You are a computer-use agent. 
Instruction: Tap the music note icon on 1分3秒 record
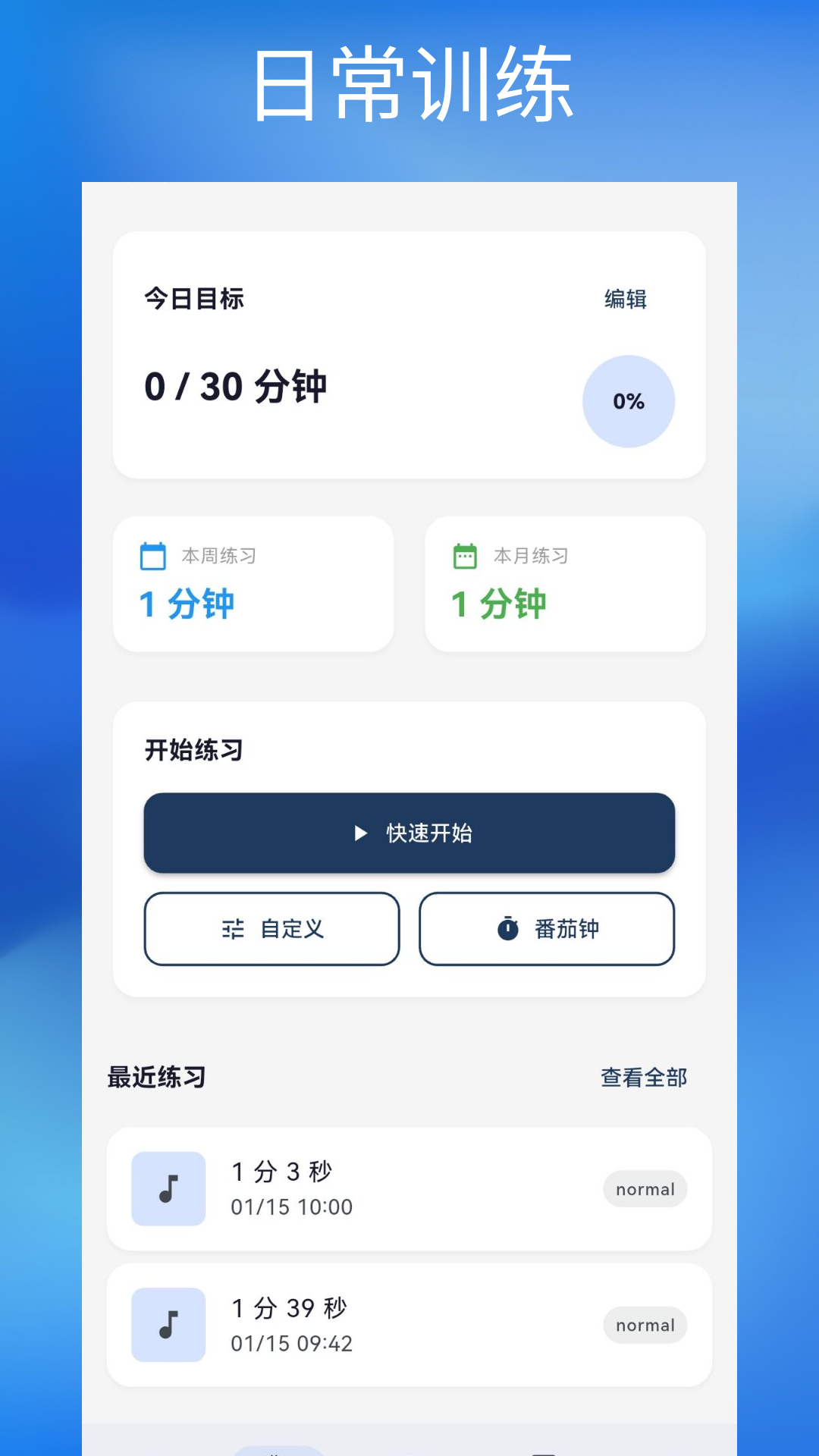168,1189
